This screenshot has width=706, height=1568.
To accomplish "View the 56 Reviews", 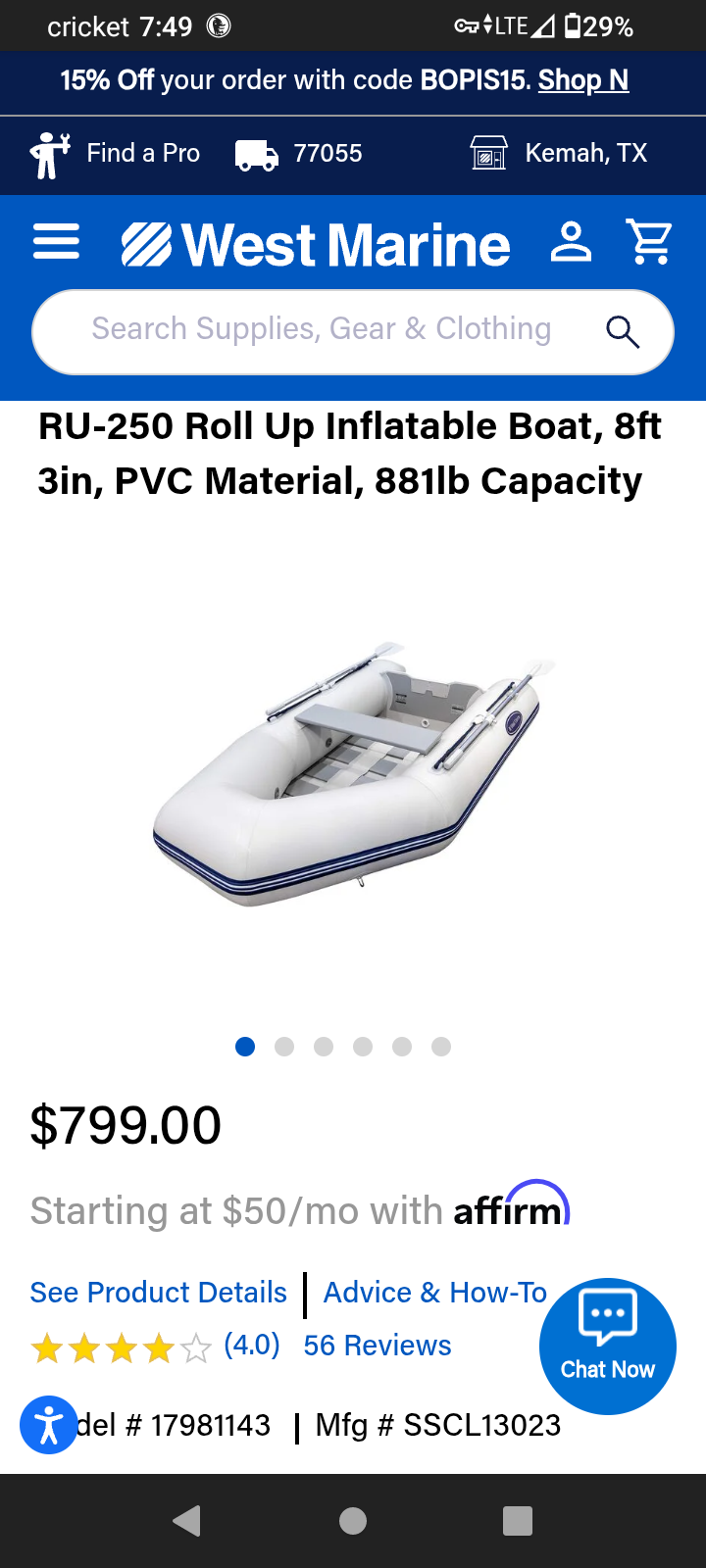I will tap(378, 1346).
